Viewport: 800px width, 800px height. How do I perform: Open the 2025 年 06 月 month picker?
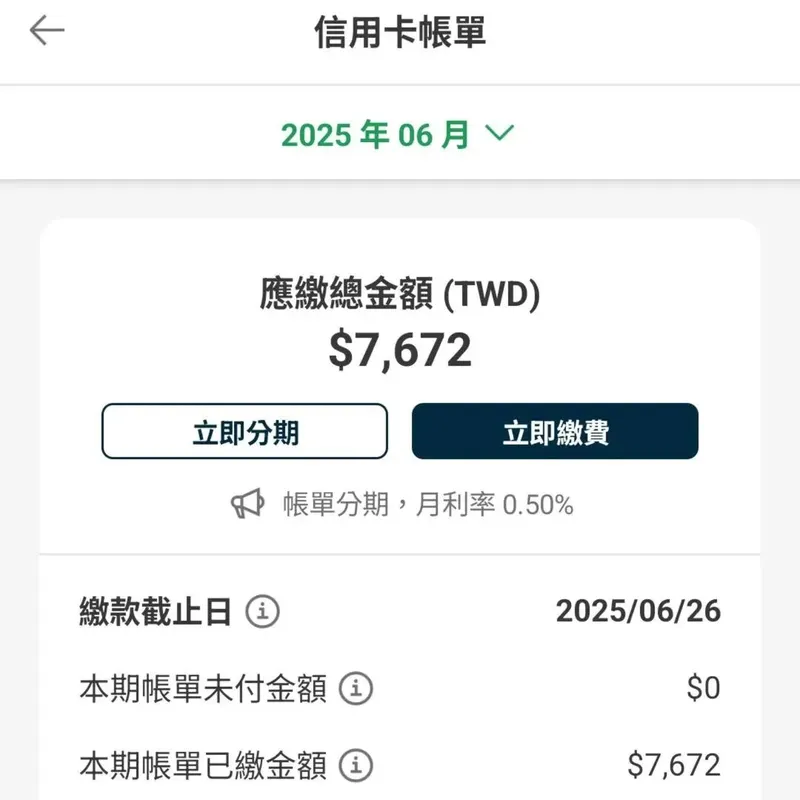point(397,134)
